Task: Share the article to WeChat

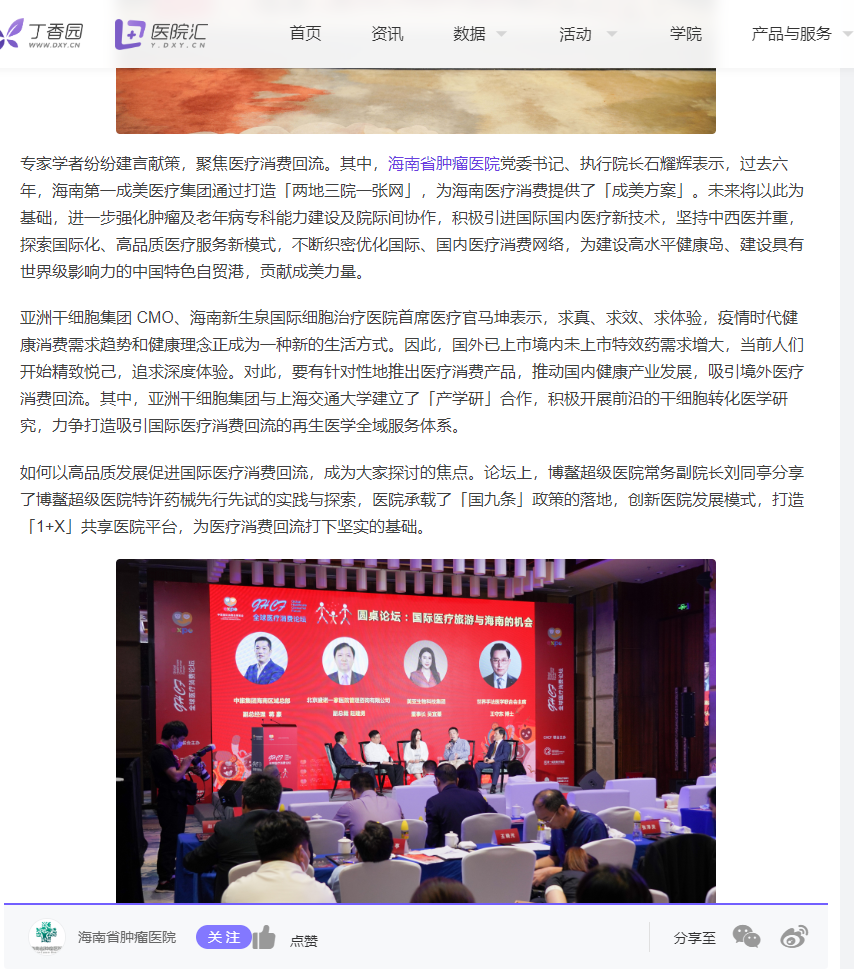Action: coord(746,937)
